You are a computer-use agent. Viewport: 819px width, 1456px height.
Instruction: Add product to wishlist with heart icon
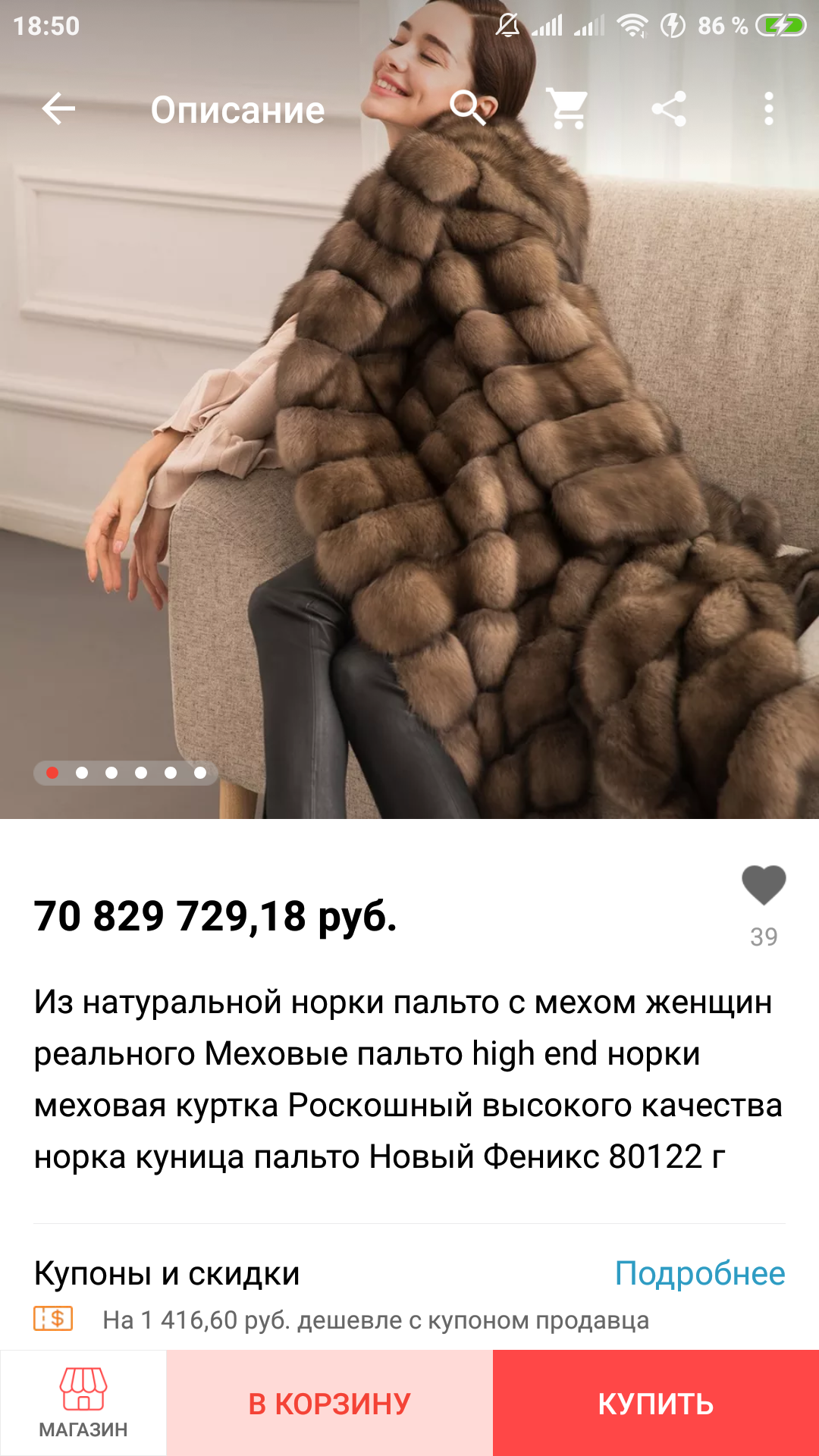pyautogui.click(x=764, y=885)
